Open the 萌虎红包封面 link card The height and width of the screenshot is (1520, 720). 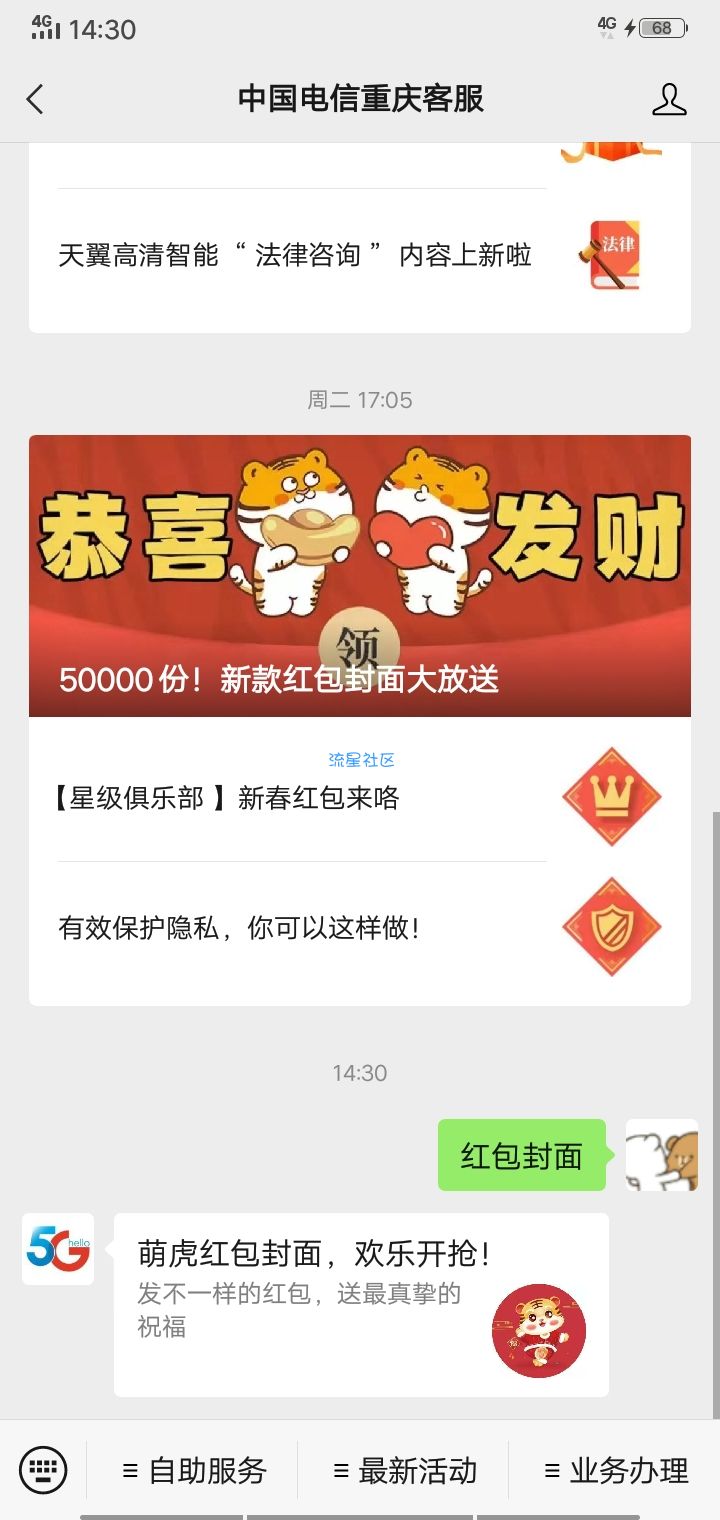pos(361,1304)
